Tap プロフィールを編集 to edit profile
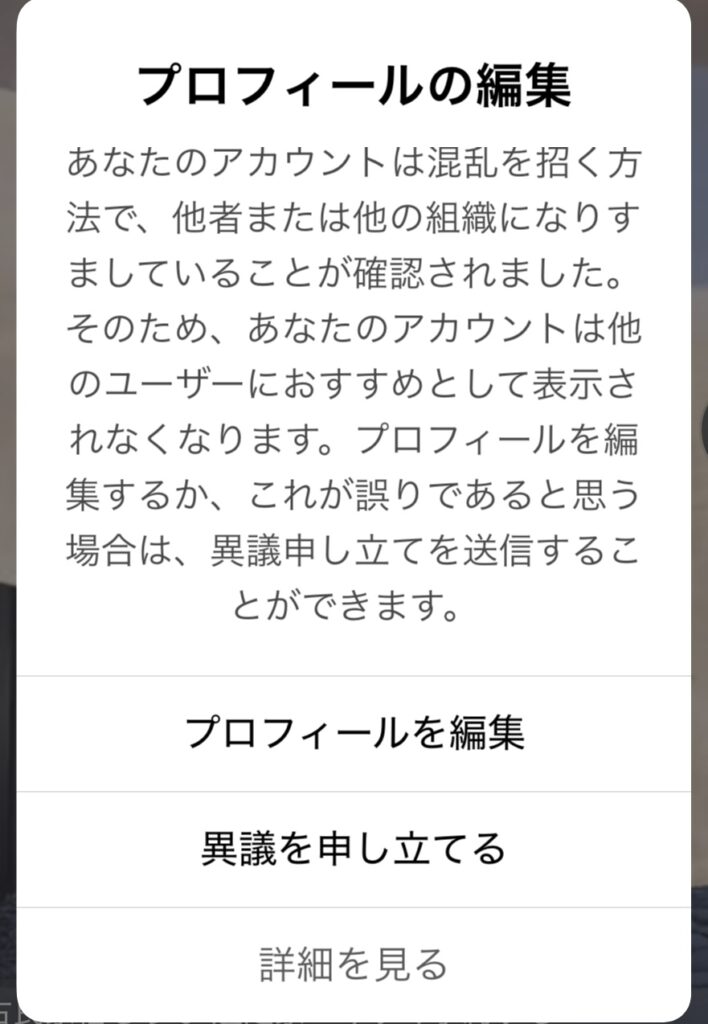This screenshot has height=1024, width=708. [354, 733]
